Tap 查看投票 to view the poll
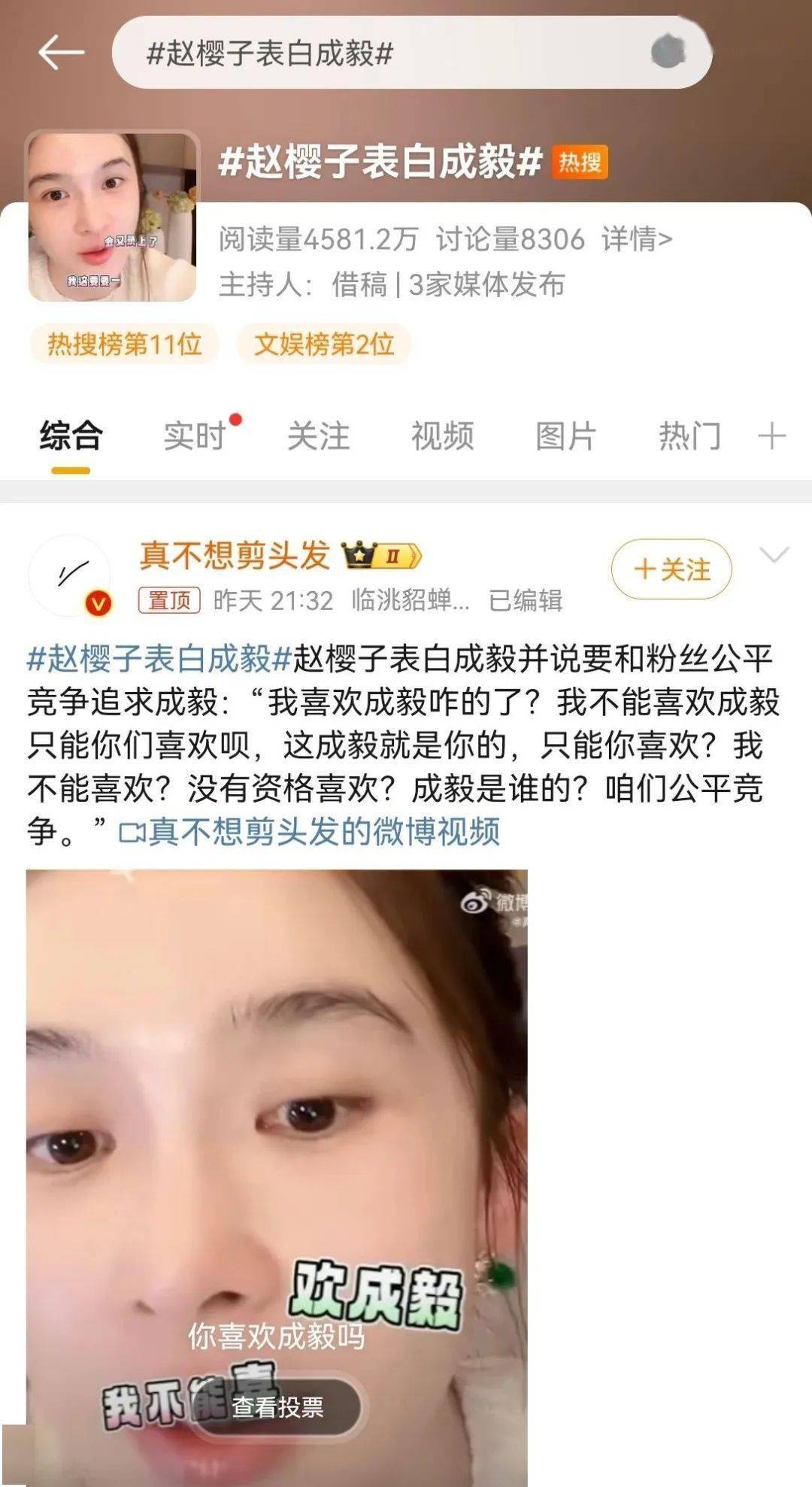This screenshot has height=1487, width=812. point(277,1407)
